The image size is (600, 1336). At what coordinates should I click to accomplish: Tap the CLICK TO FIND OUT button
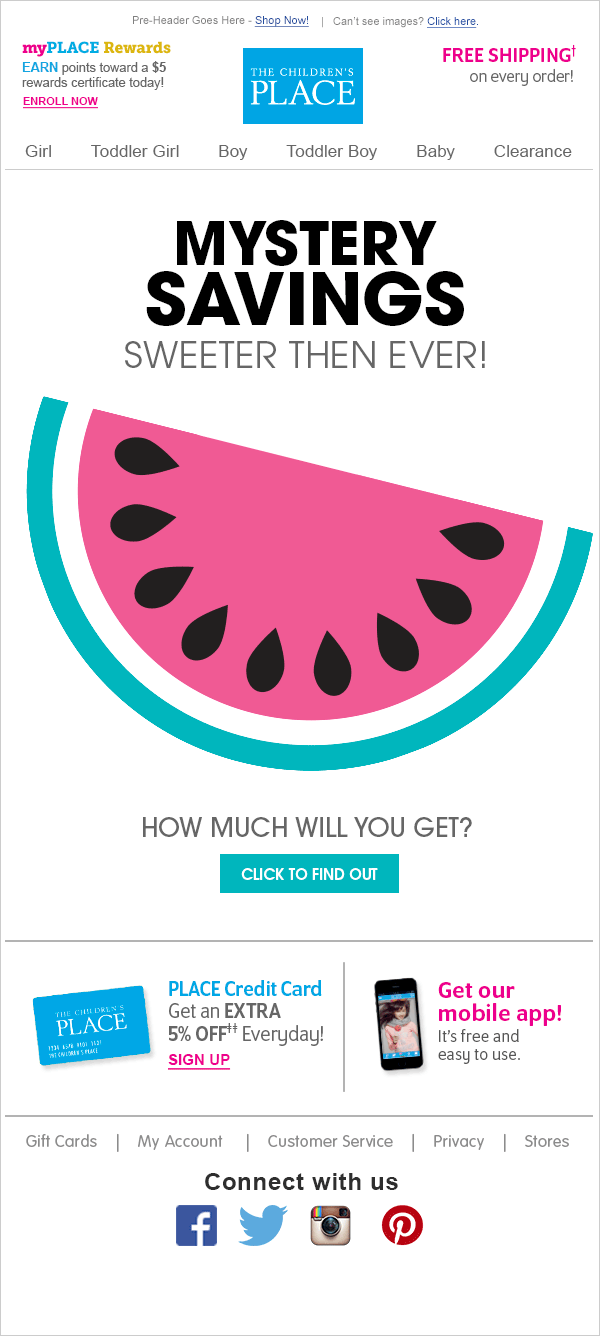pos(309,873)
